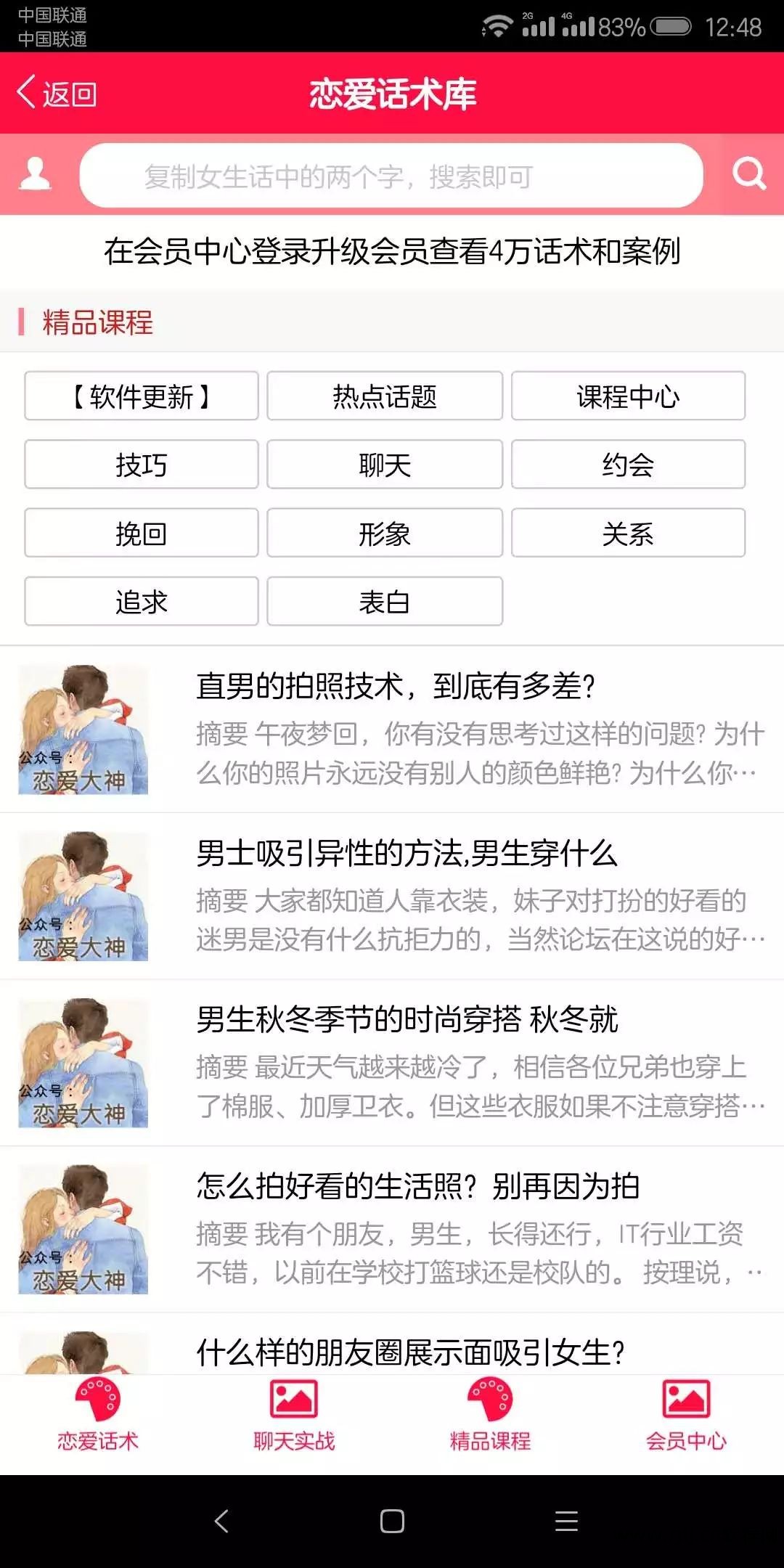Open 男生秋冬季节的时尚穿搭 article
The width and height of the screenshot is (784, 1568).
[407, 1020]
